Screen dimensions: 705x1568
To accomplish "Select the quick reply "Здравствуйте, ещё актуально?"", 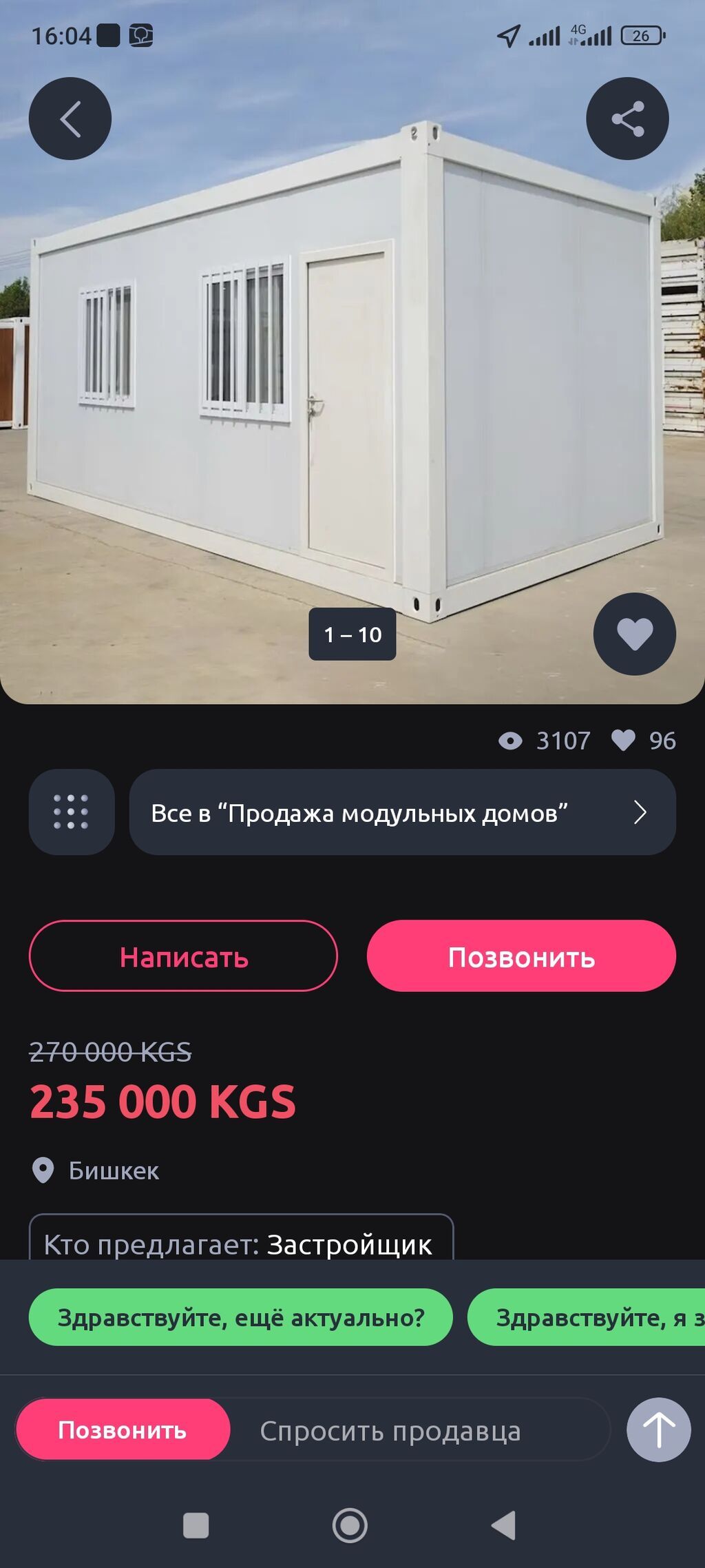I will tap(241, 1317).
